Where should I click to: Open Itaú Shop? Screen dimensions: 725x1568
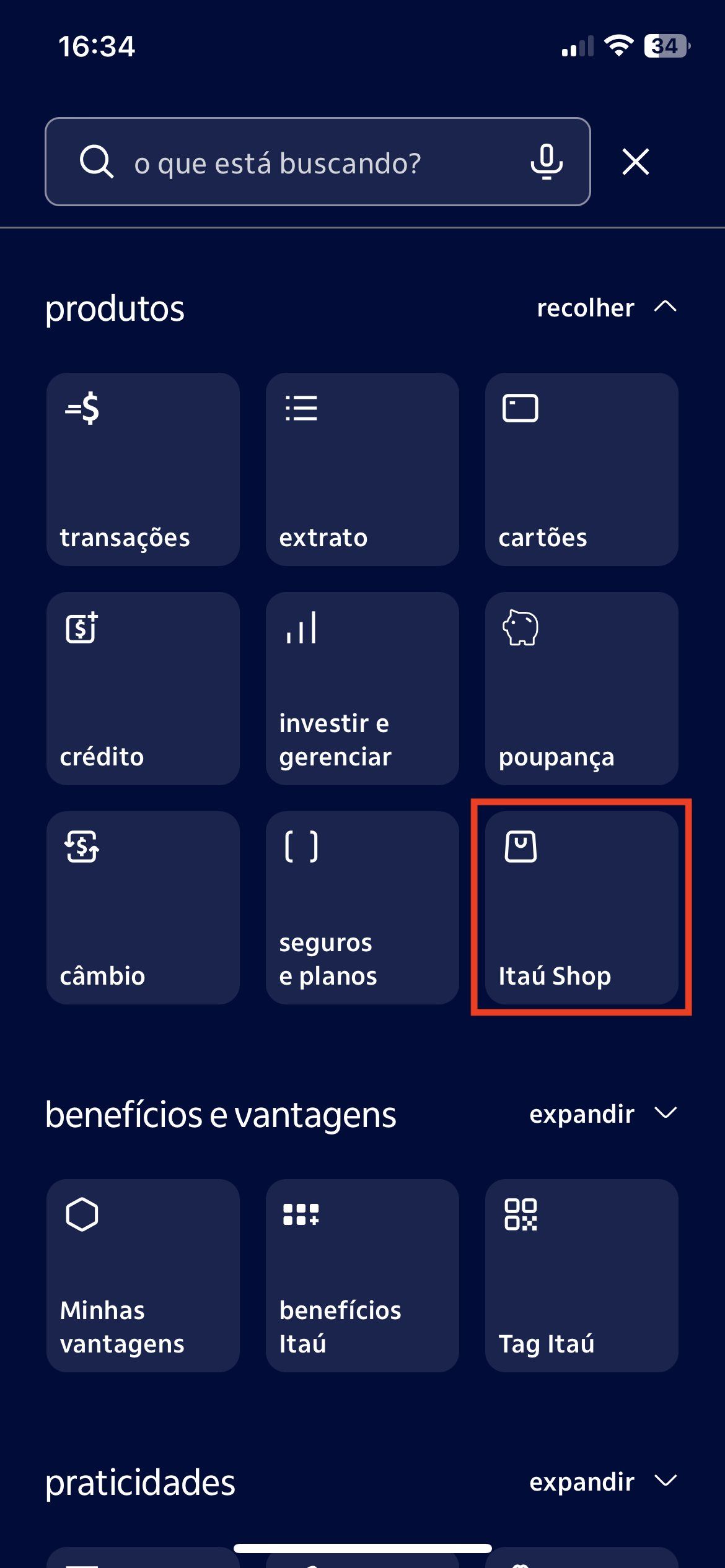click(x=581, y=908)
